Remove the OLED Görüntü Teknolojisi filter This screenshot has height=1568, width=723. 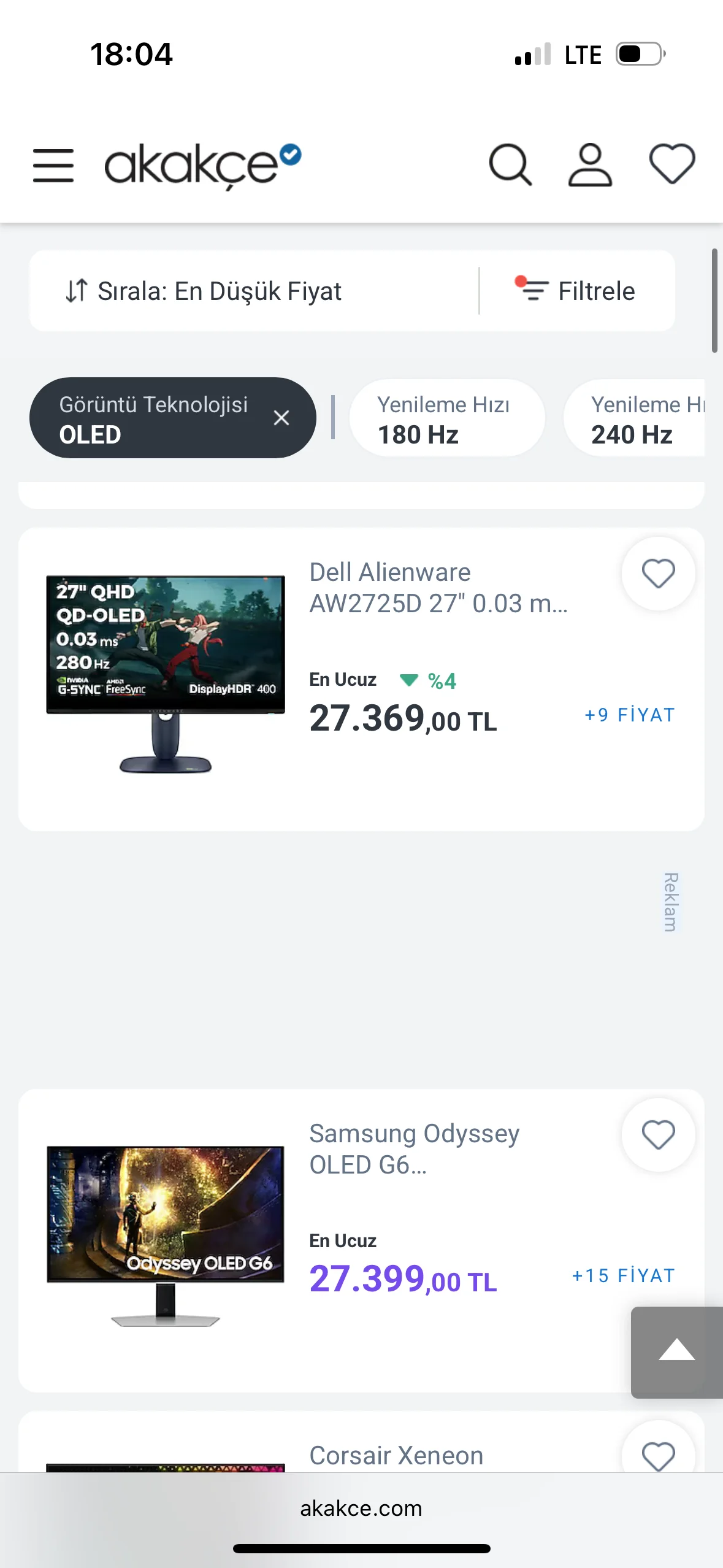(281, 418)
